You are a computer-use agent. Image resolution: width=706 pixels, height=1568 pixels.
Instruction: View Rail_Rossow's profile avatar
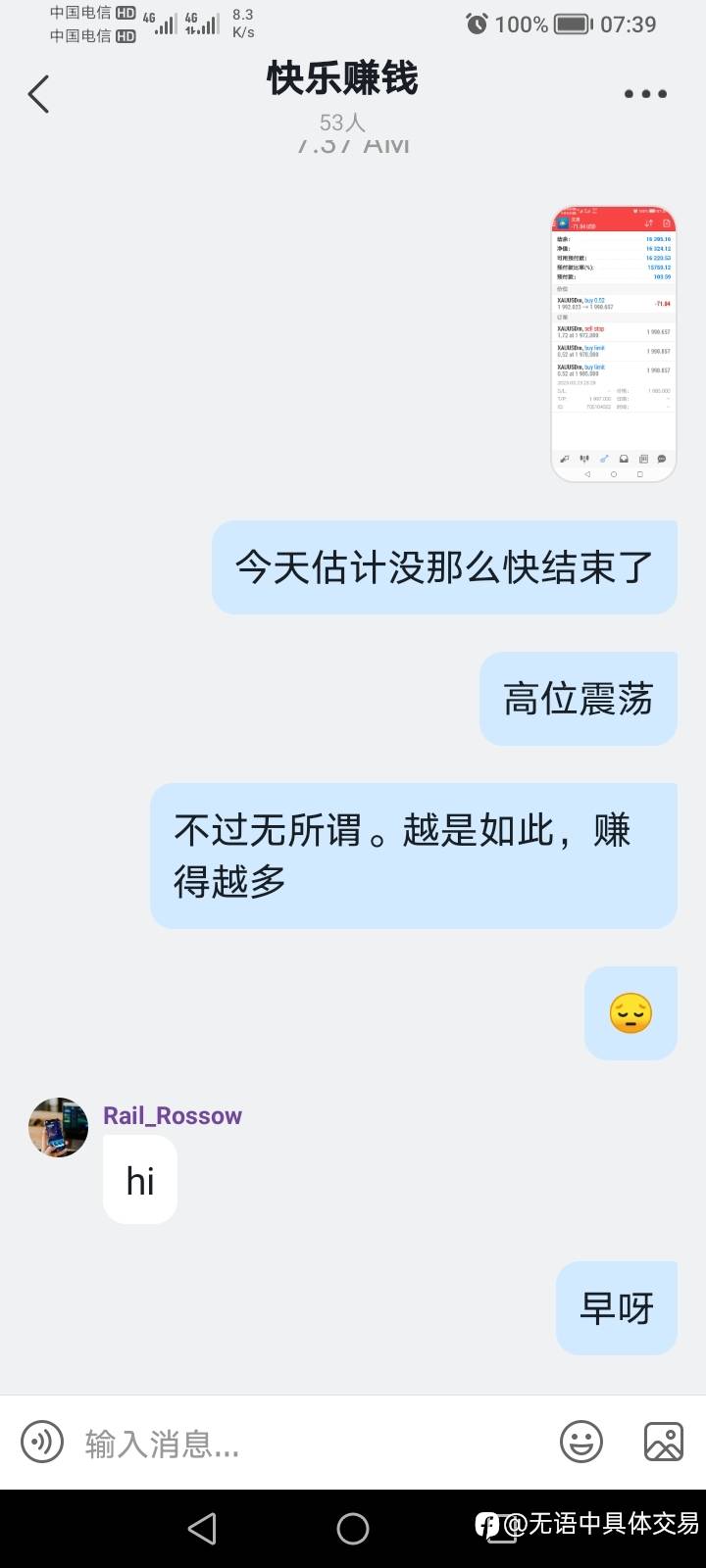[x=58, y=1127]
